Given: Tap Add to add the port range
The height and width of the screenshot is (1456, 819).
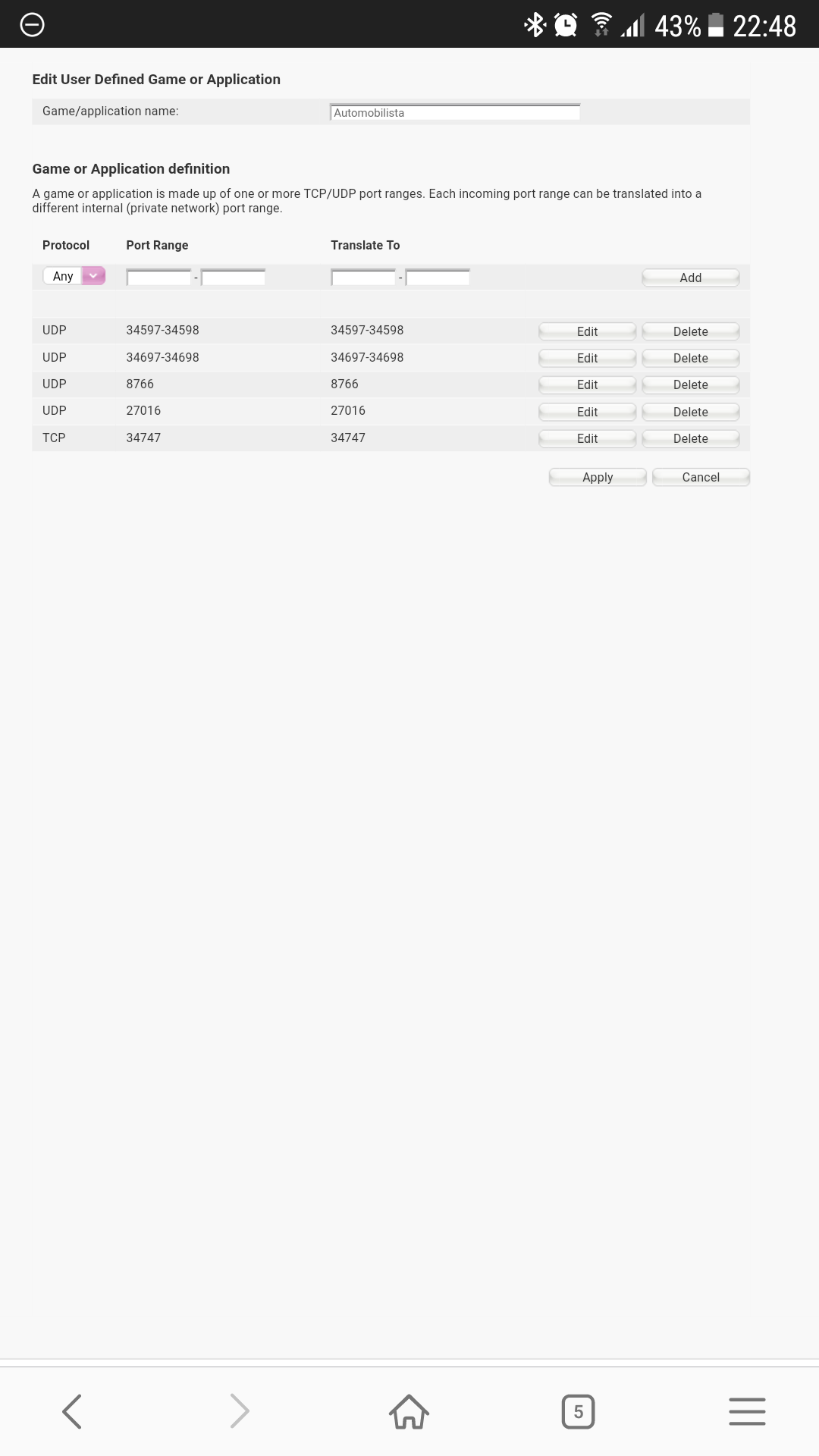Looking at the screenshot, I should [x=691, y=278].
